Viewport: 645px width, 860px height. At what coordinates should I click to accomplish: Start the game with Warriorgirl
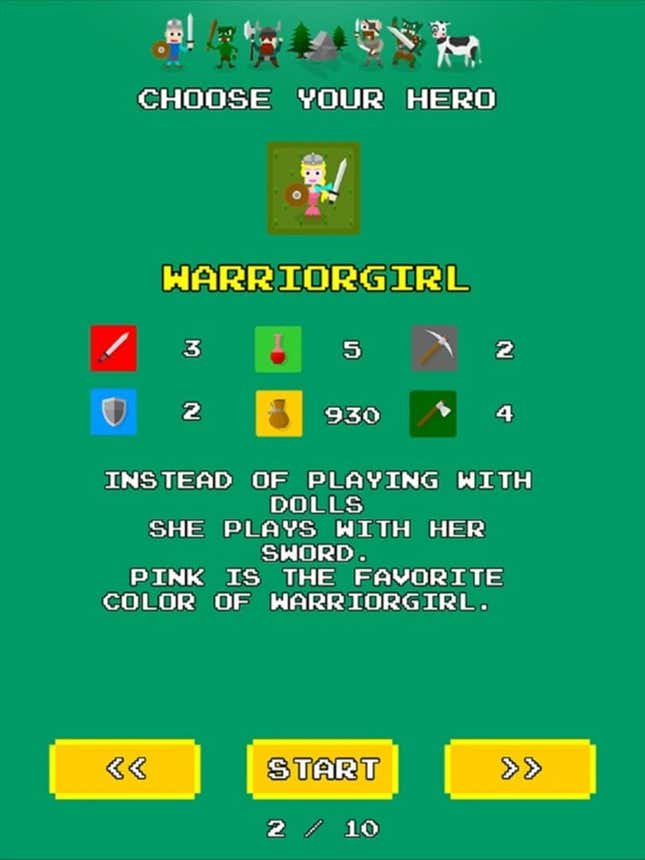322,768
